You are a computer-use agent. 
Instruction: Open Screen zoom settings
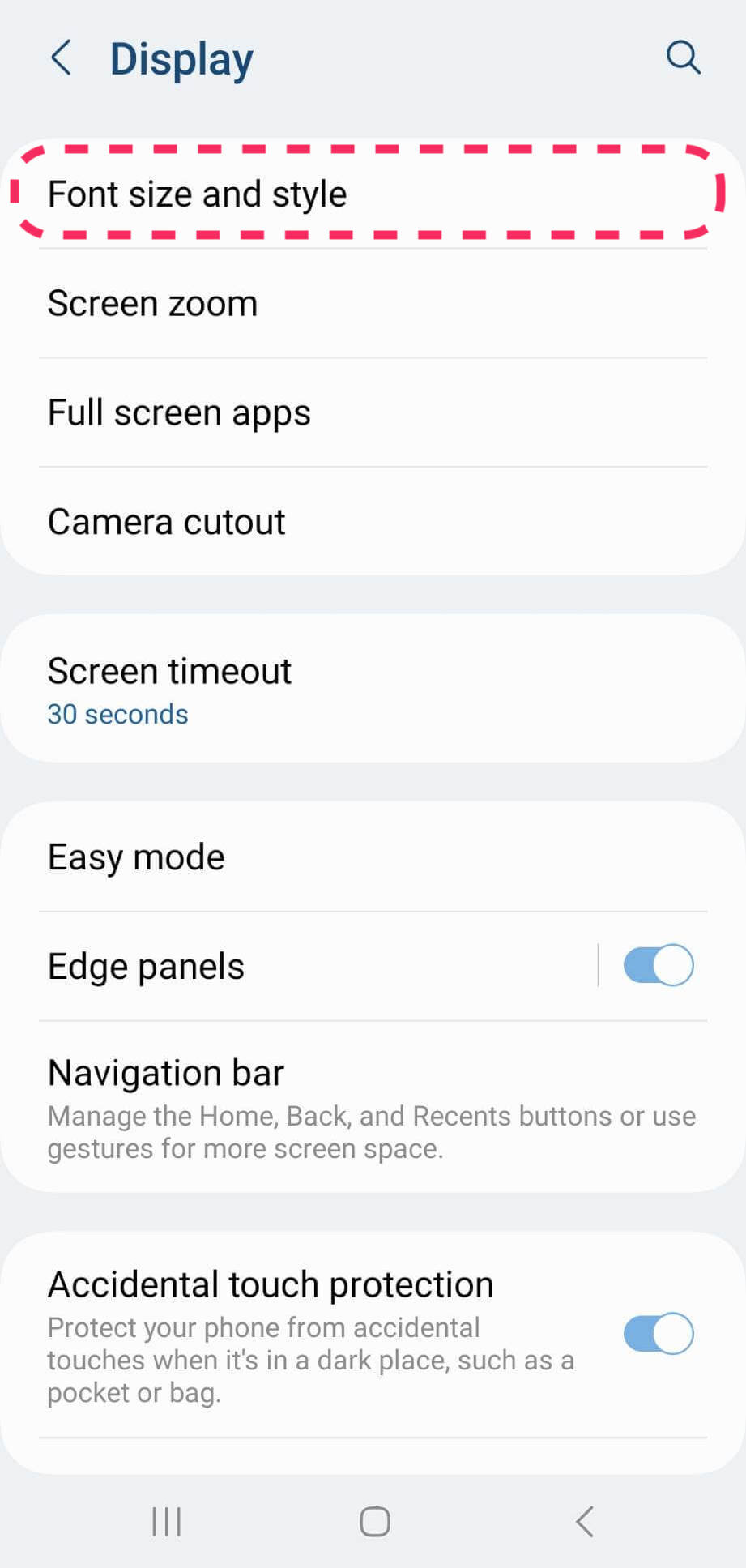(153, 304)
